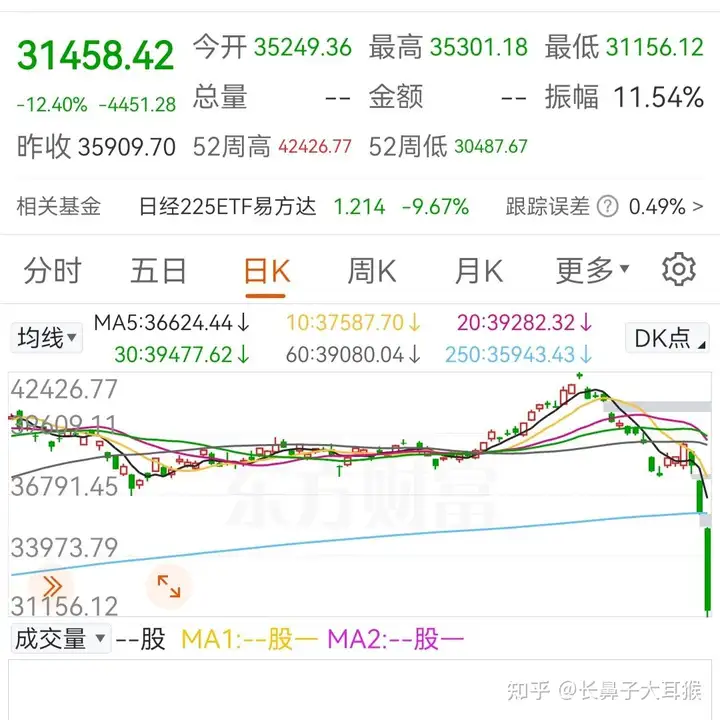
Task: Switch to the 五日 chart tab
Action: click(x=158, y=270)
